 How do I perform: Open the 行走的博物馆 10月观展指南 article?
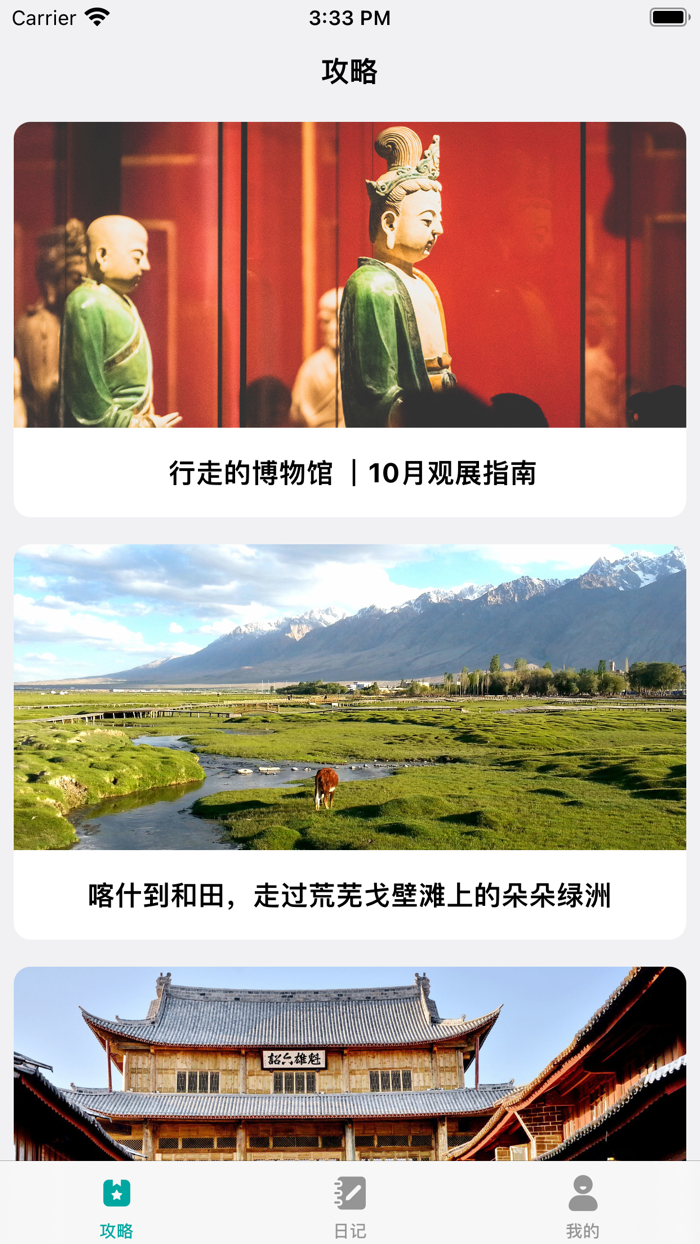tap(350, 320)
